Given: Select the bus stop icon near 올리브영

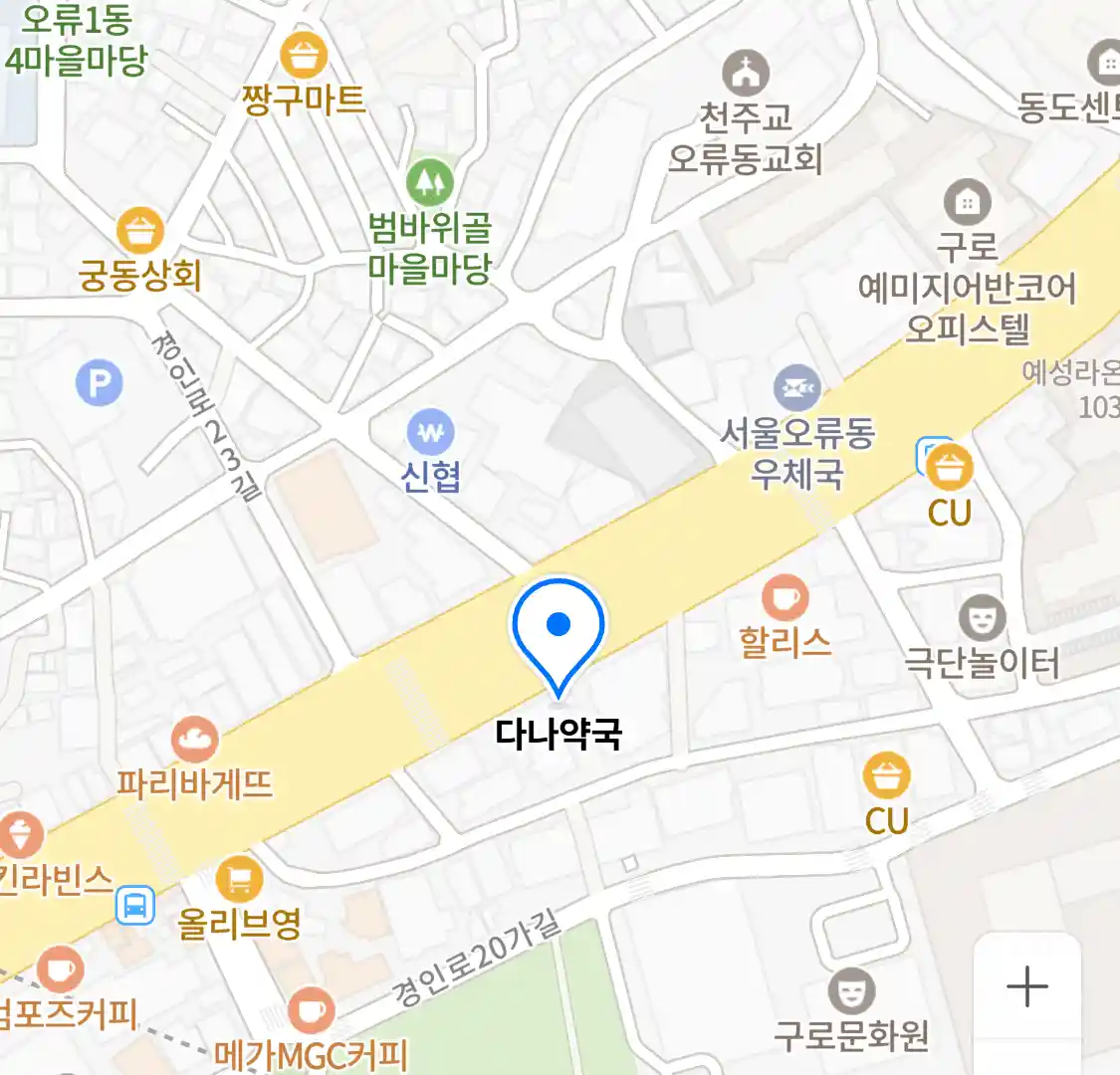Looking at the screenshot, I should point(135,906).
